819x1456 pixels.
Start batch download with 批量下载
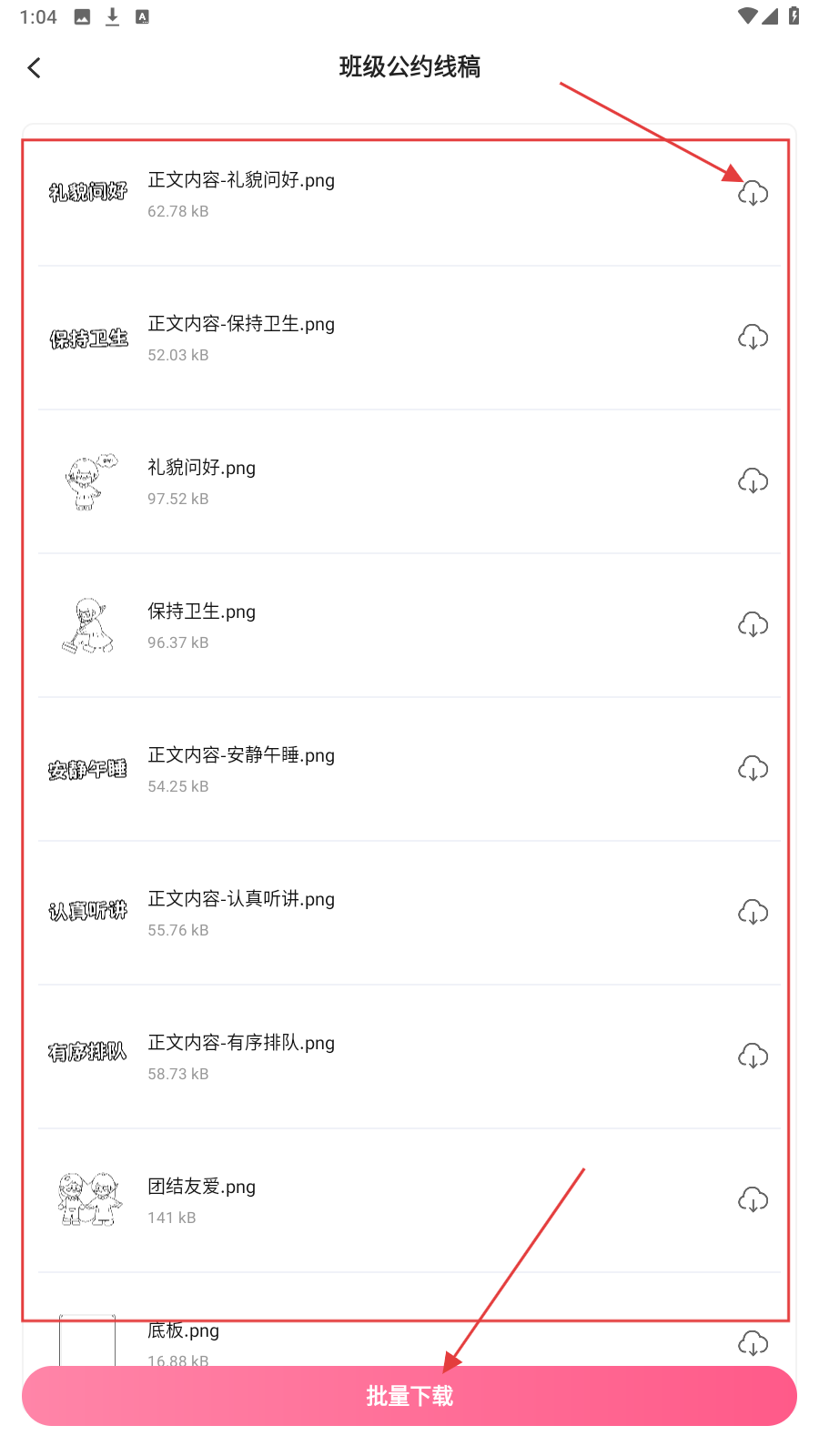(x=409, y=1396)
